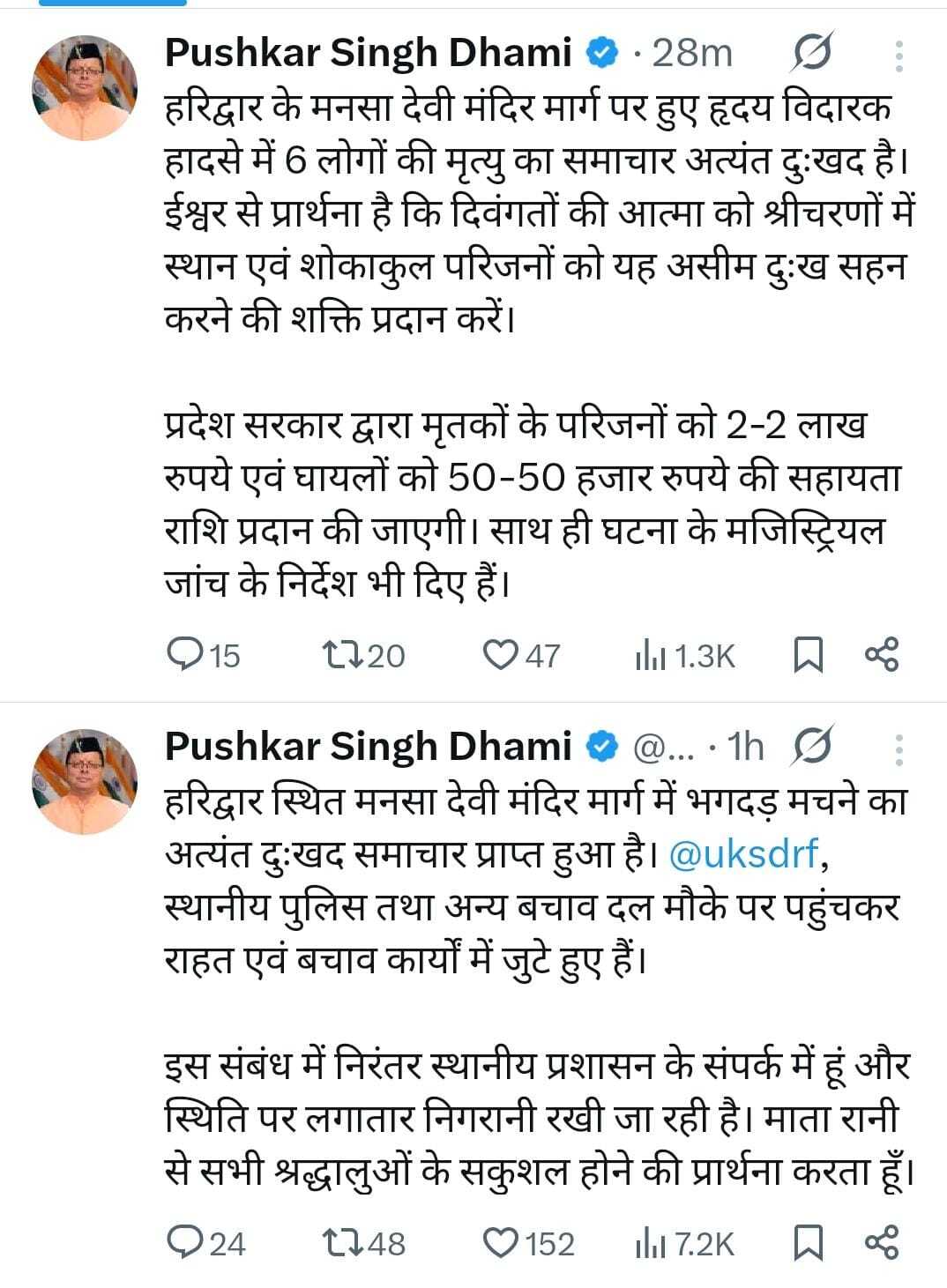Open the @uksdrf mention link

point(746,853)
